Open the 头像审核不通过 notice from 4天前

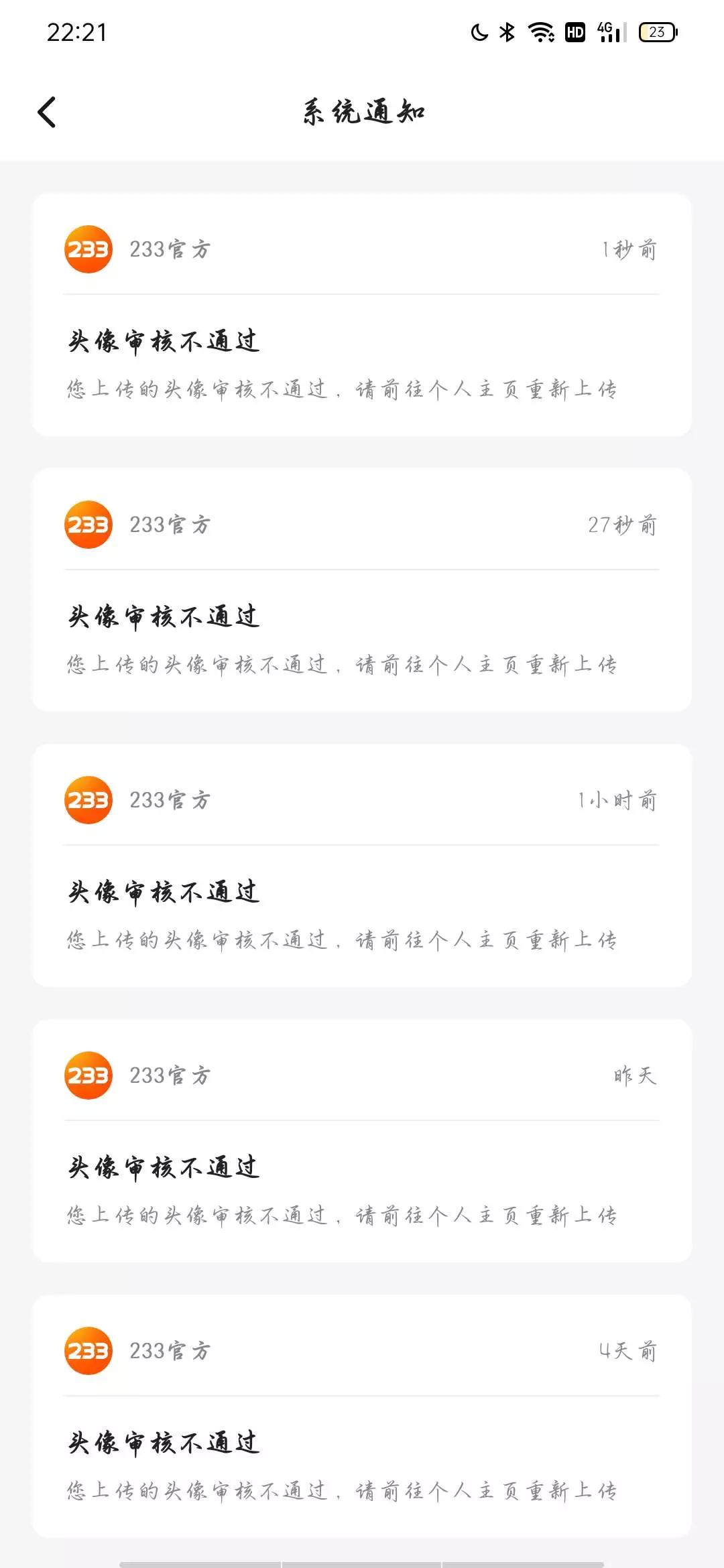click(x=362, y=1463)
